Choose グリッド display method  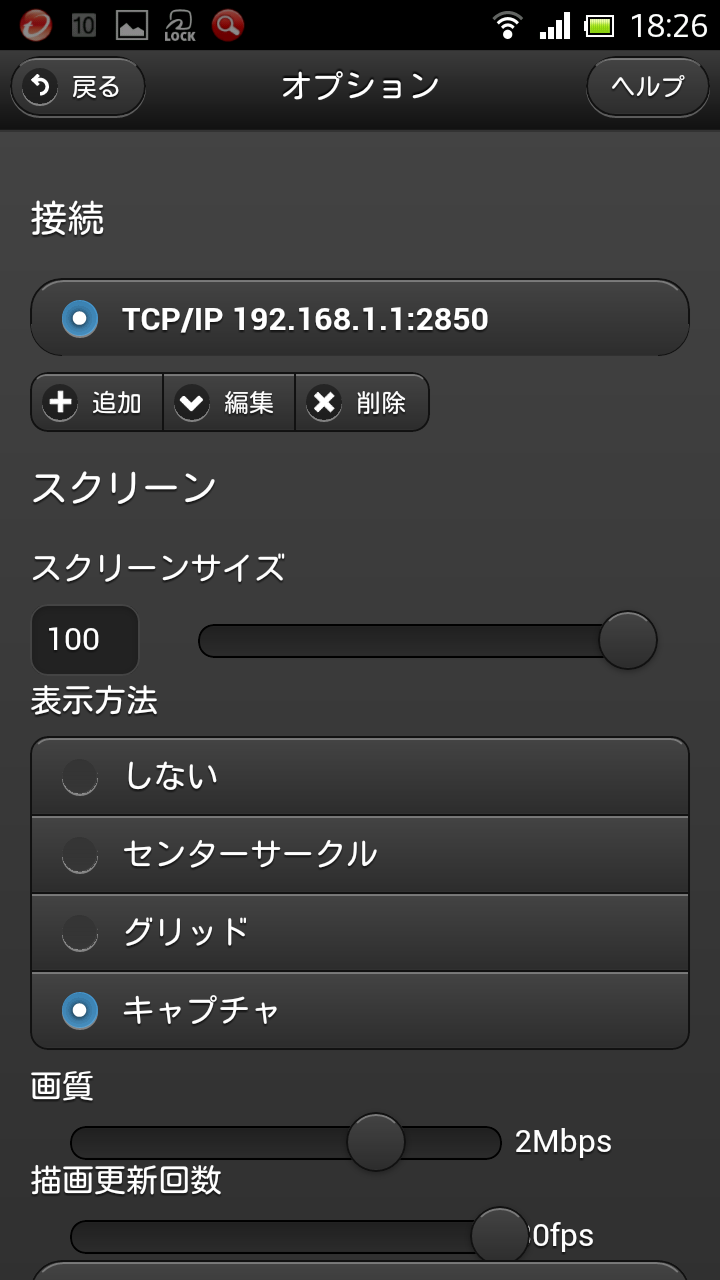360,933
